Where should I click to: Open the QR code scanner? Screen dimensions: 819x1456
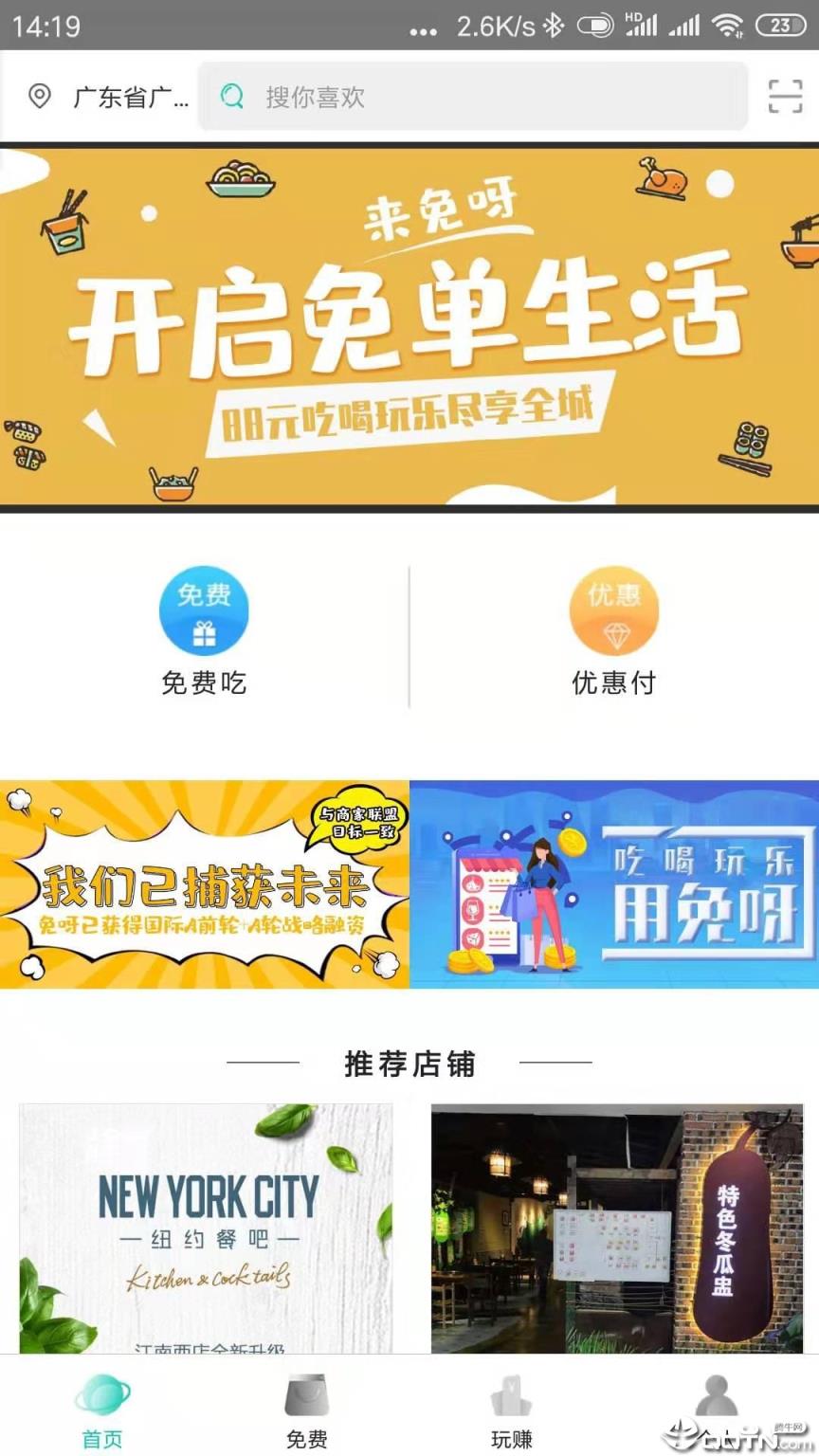784,98
